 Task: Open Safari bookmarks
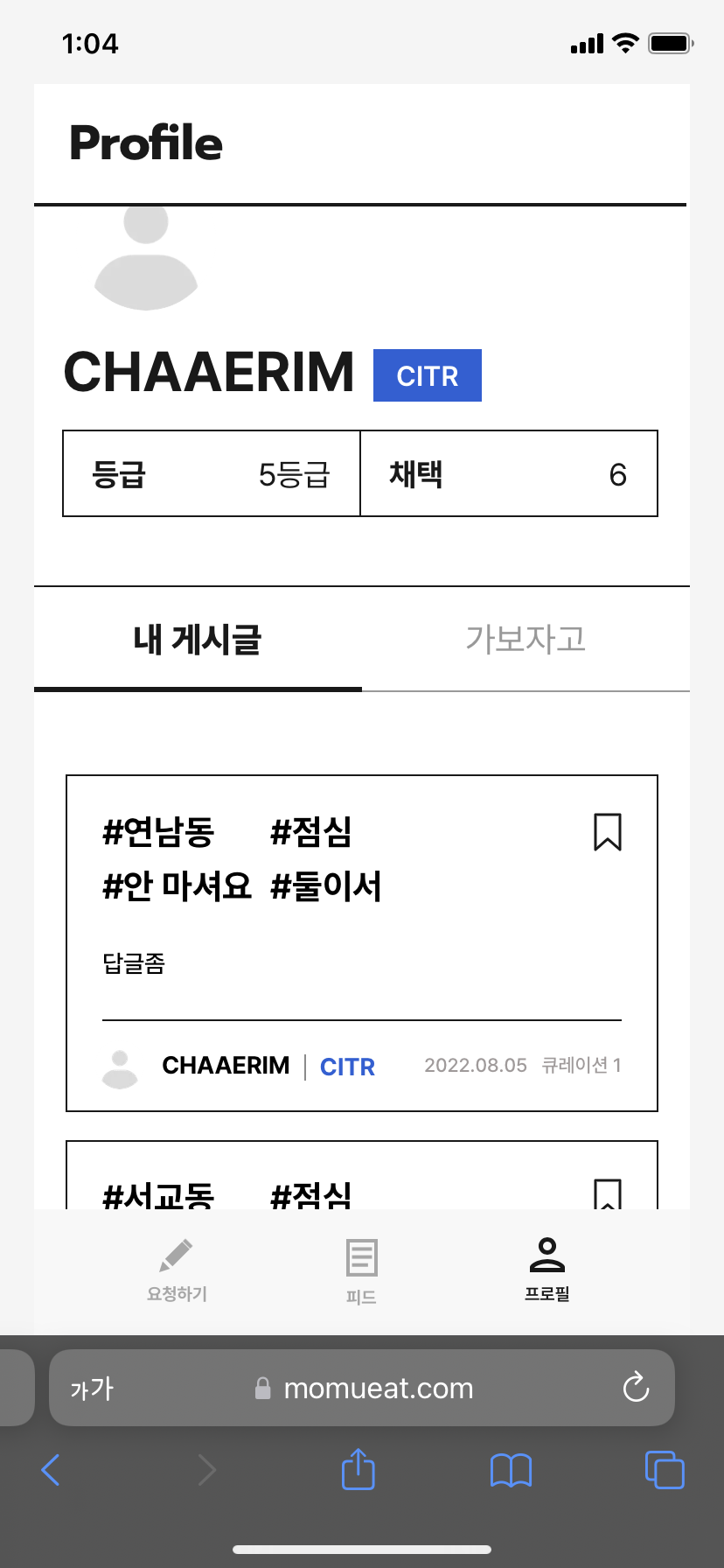pos(511,1470)
